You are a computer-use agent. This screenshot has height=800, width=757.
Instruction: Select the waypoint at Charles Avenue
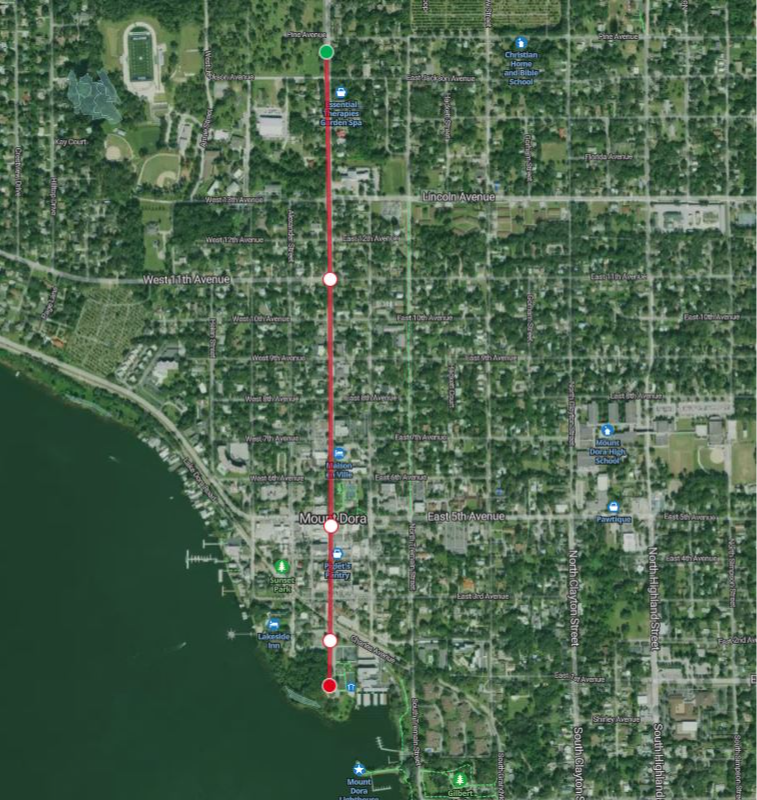click(x=330, y=639)
